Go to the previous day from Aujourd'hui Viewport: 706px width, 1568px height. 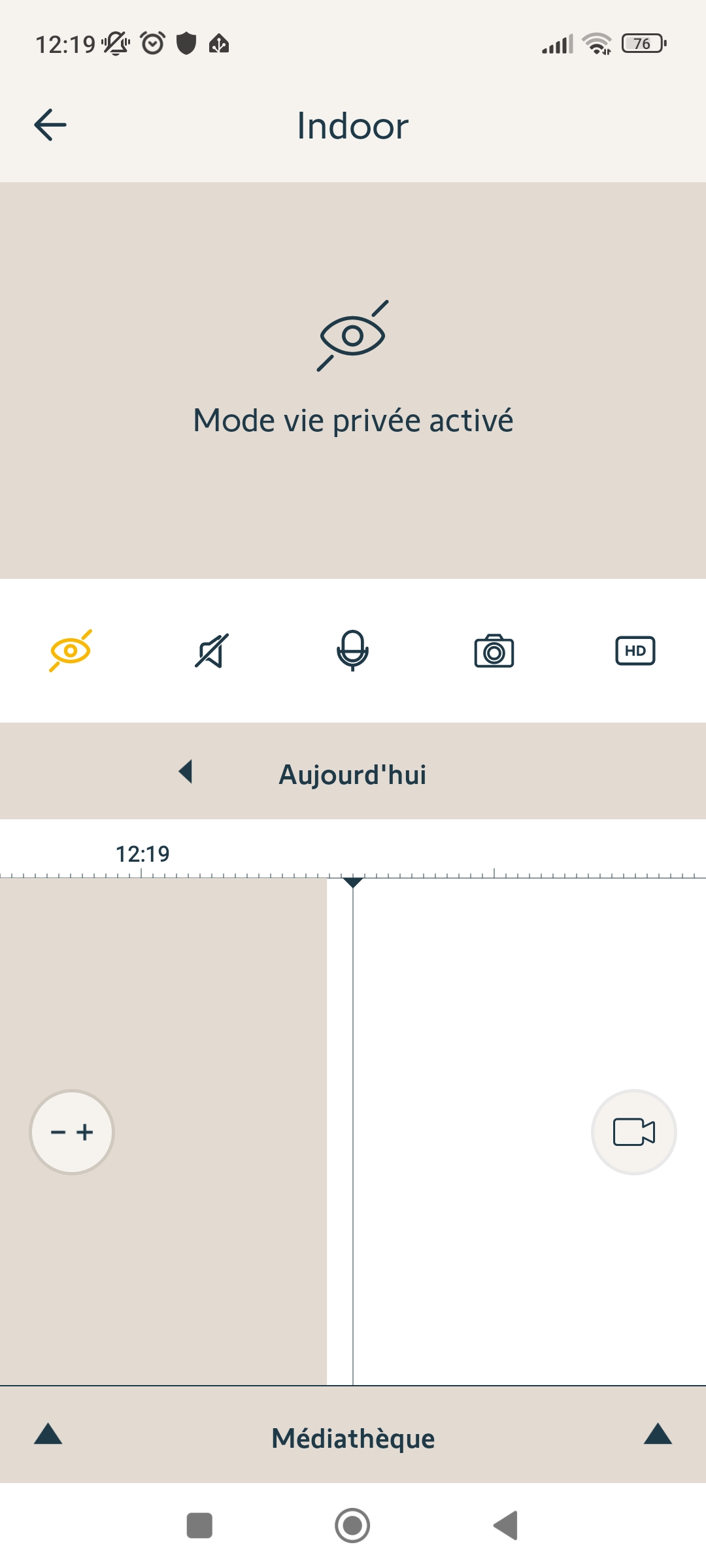[x=186, y=772]
